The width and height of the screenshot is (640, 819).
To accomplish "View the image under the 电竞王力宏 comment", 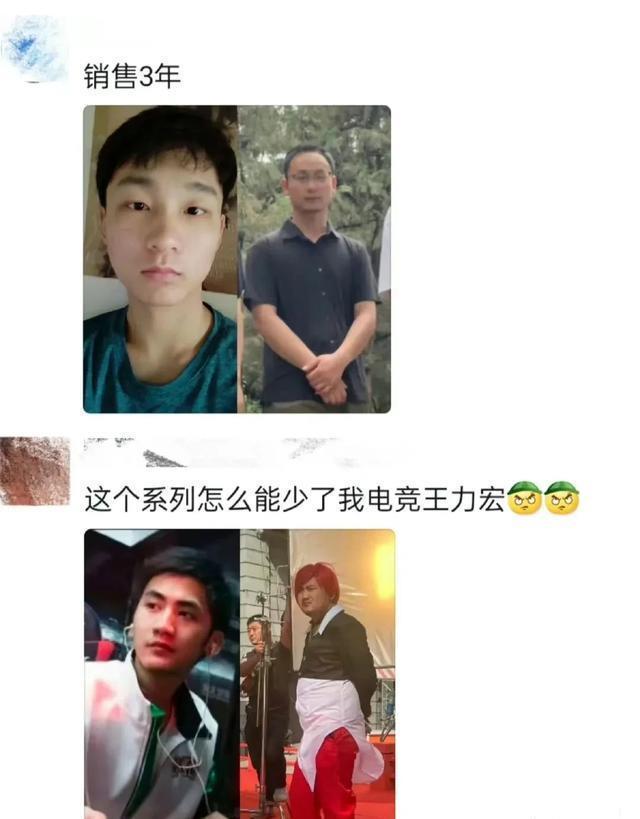I will tap(239, 673).
